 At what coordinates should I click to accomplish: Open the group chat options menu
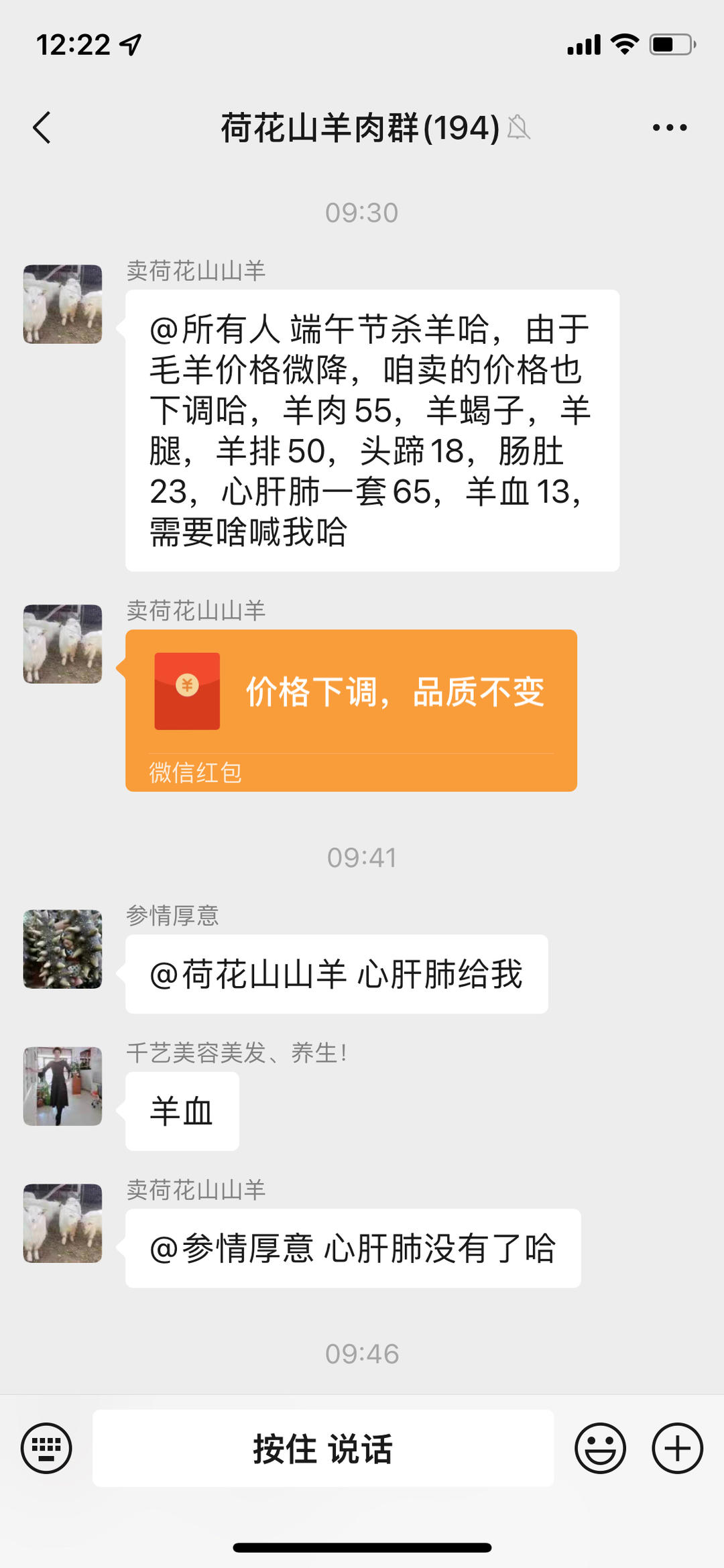click(x=669, y=127)
